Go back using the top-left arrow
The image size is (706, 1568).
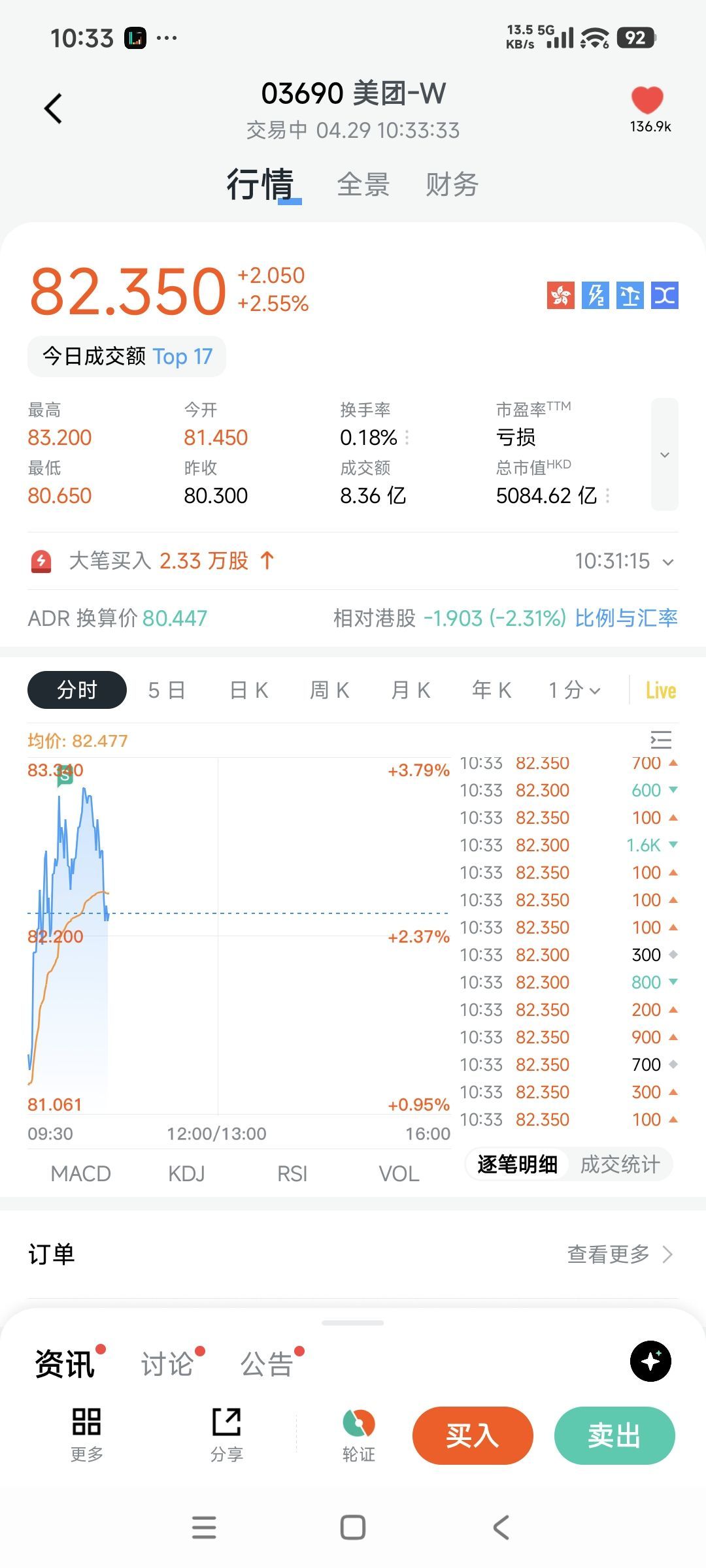click(54, 108)
